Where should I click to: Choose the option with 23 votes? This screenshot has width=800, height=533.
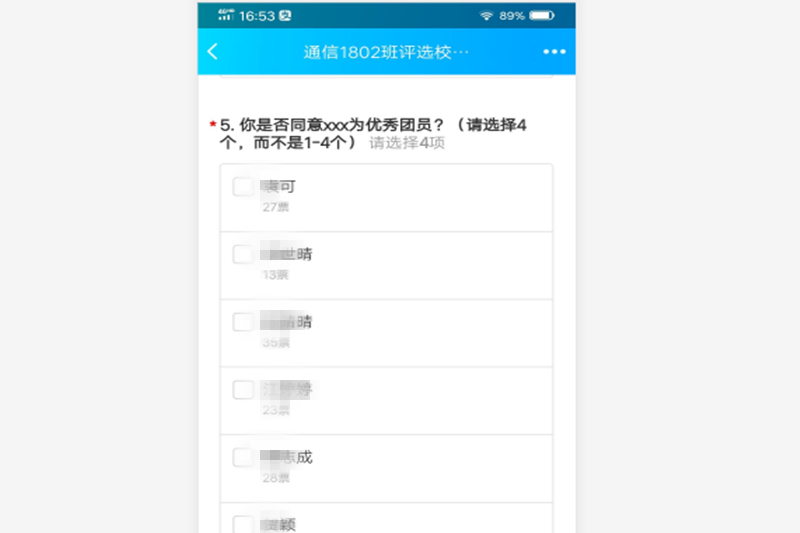point(243,390)
